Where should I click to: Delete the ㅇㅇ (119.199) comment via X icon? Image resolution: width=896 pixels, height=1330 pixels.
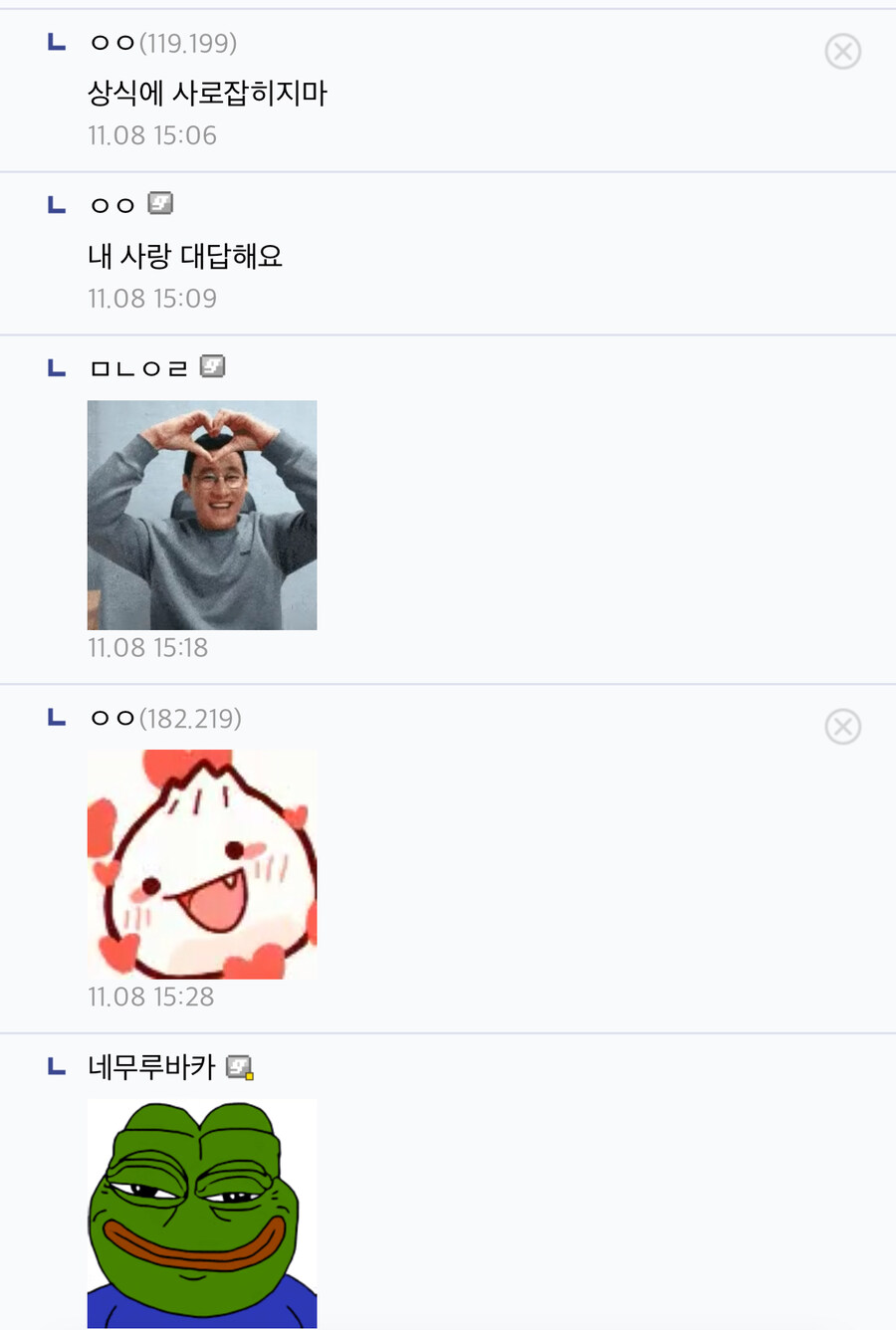843,52
